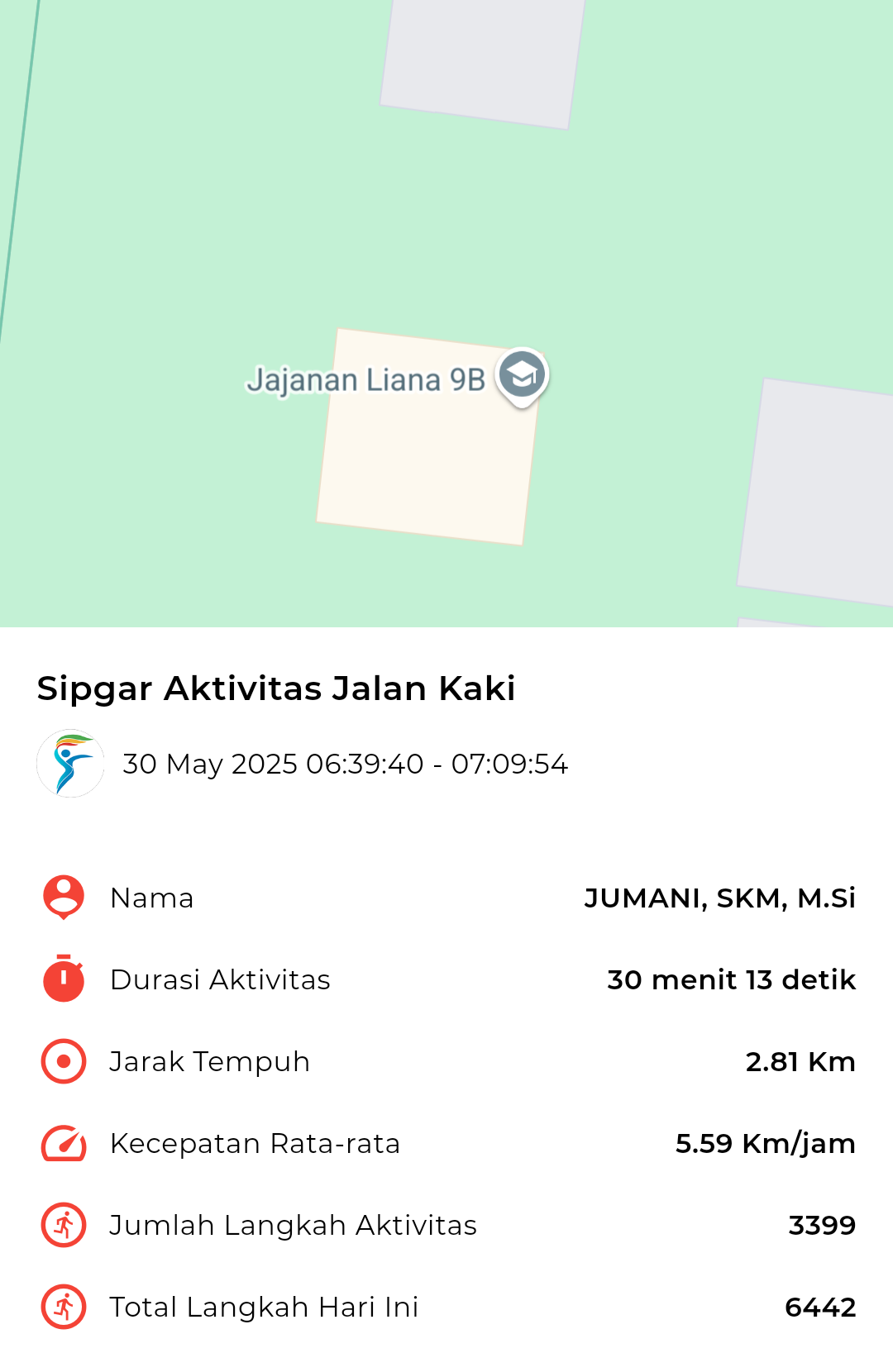Screen dimensions: 893x1372
Task: Select the 2.81 Km distance value
Action: [801, 1061]
